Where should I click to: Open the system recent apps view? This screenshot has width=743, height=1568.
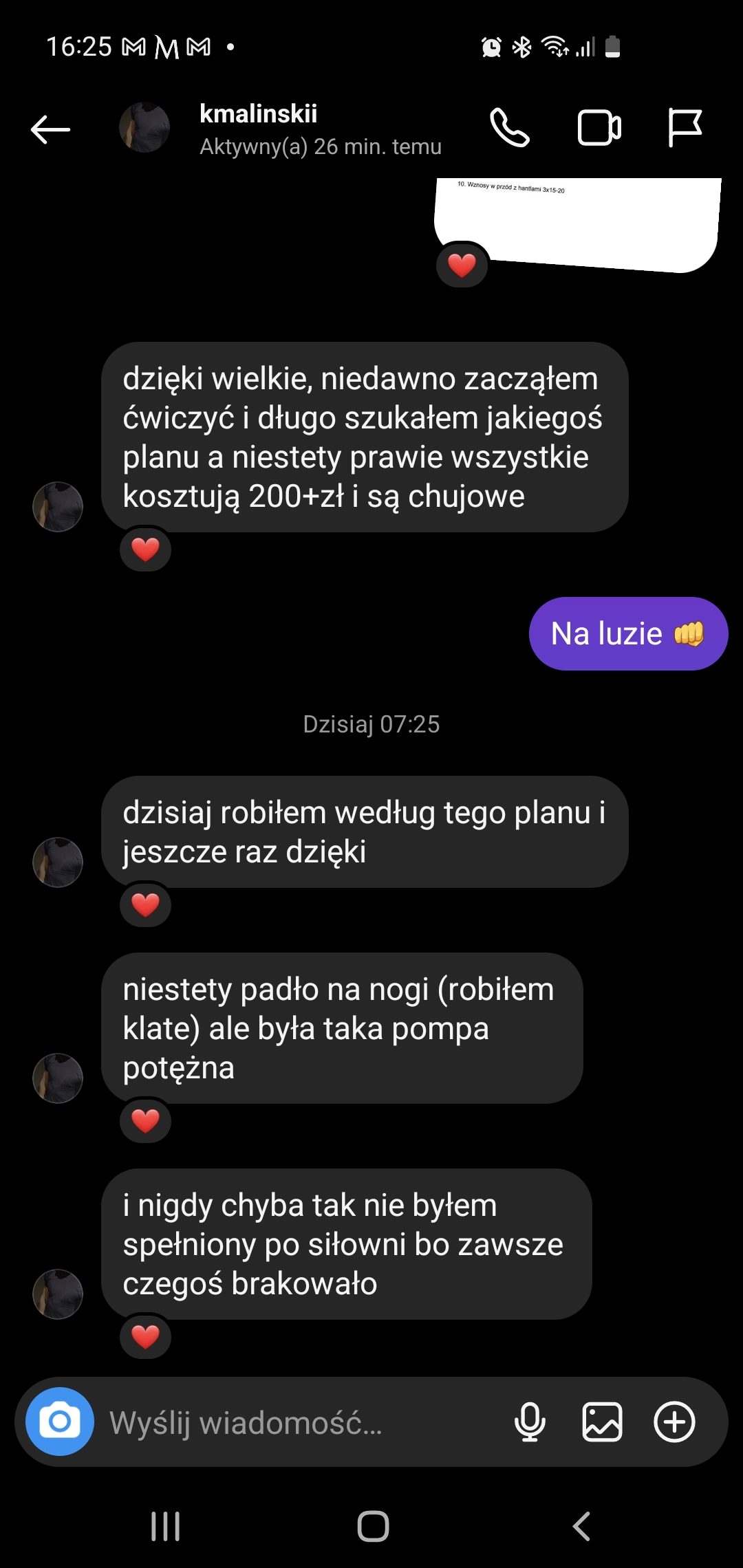coord(165,1527)
